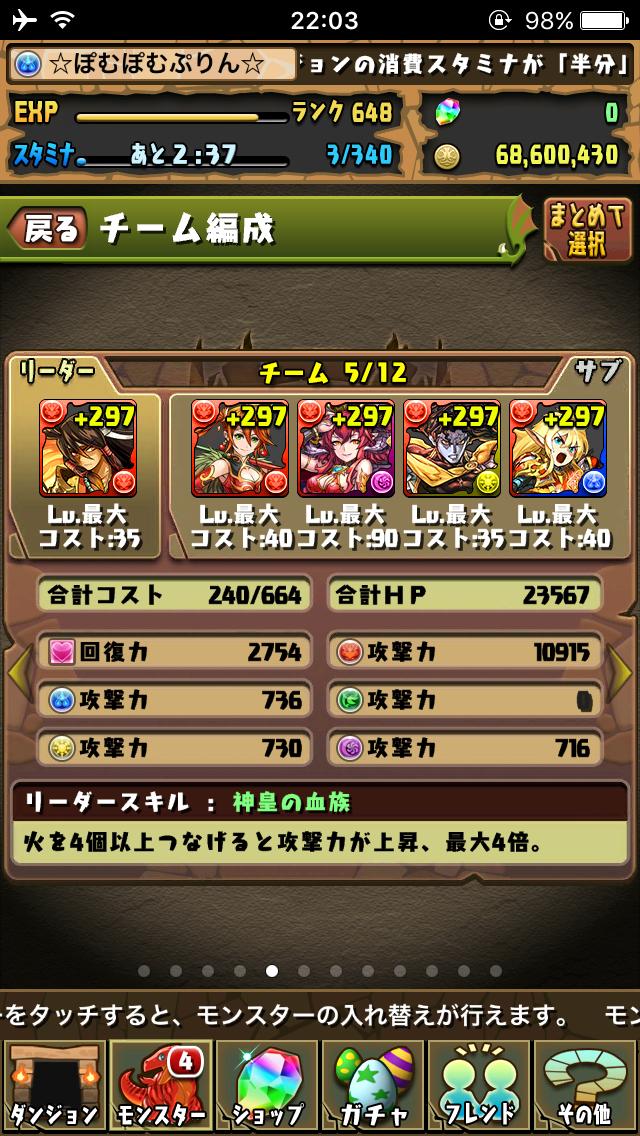This screenshot has width=640, height=1136.
Task: Select the blonde sub monster with cost 40
Action: (x=557, y=448)
